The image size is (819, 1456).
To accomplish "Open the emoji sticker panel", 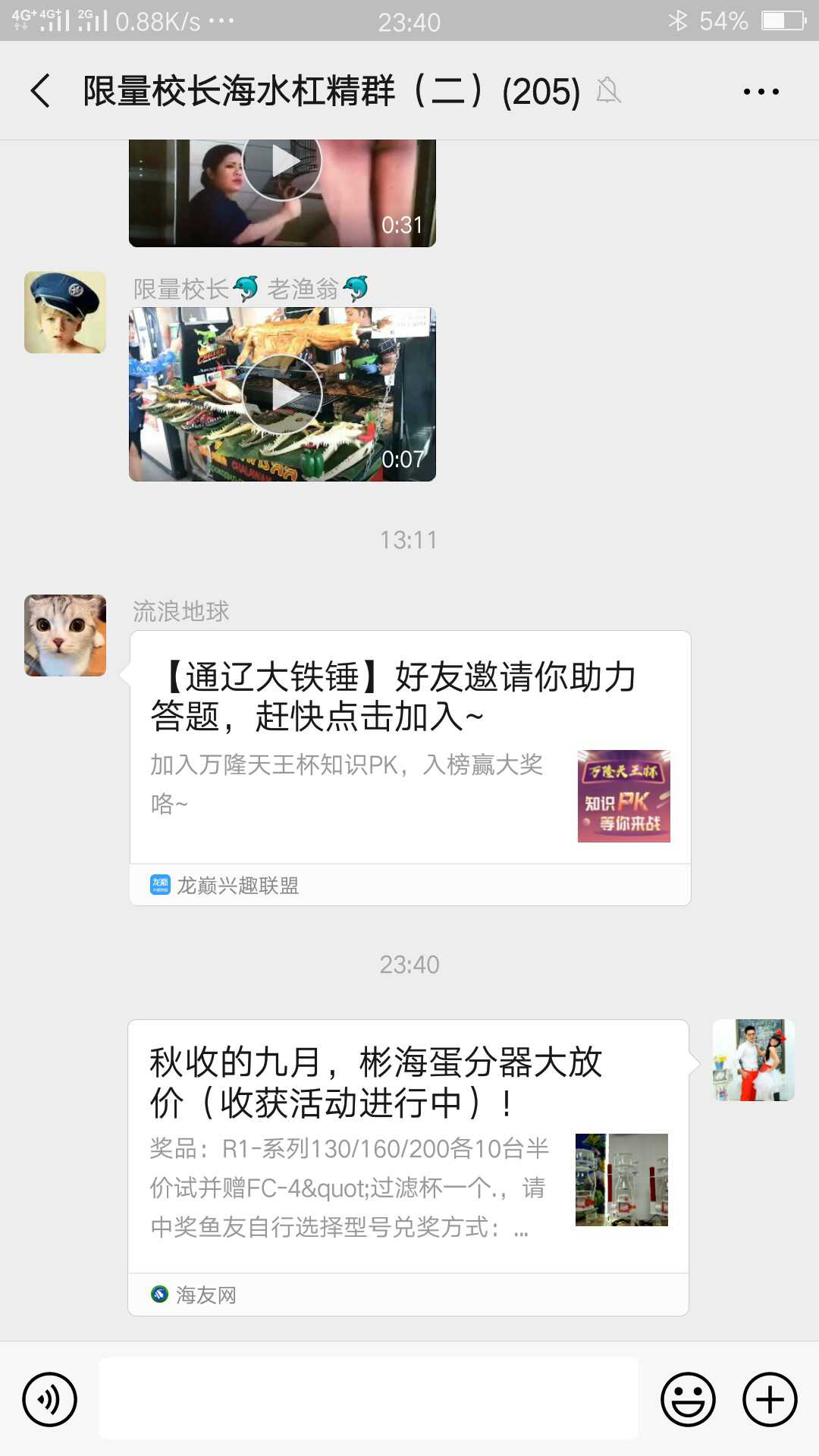I will 688,1399.
